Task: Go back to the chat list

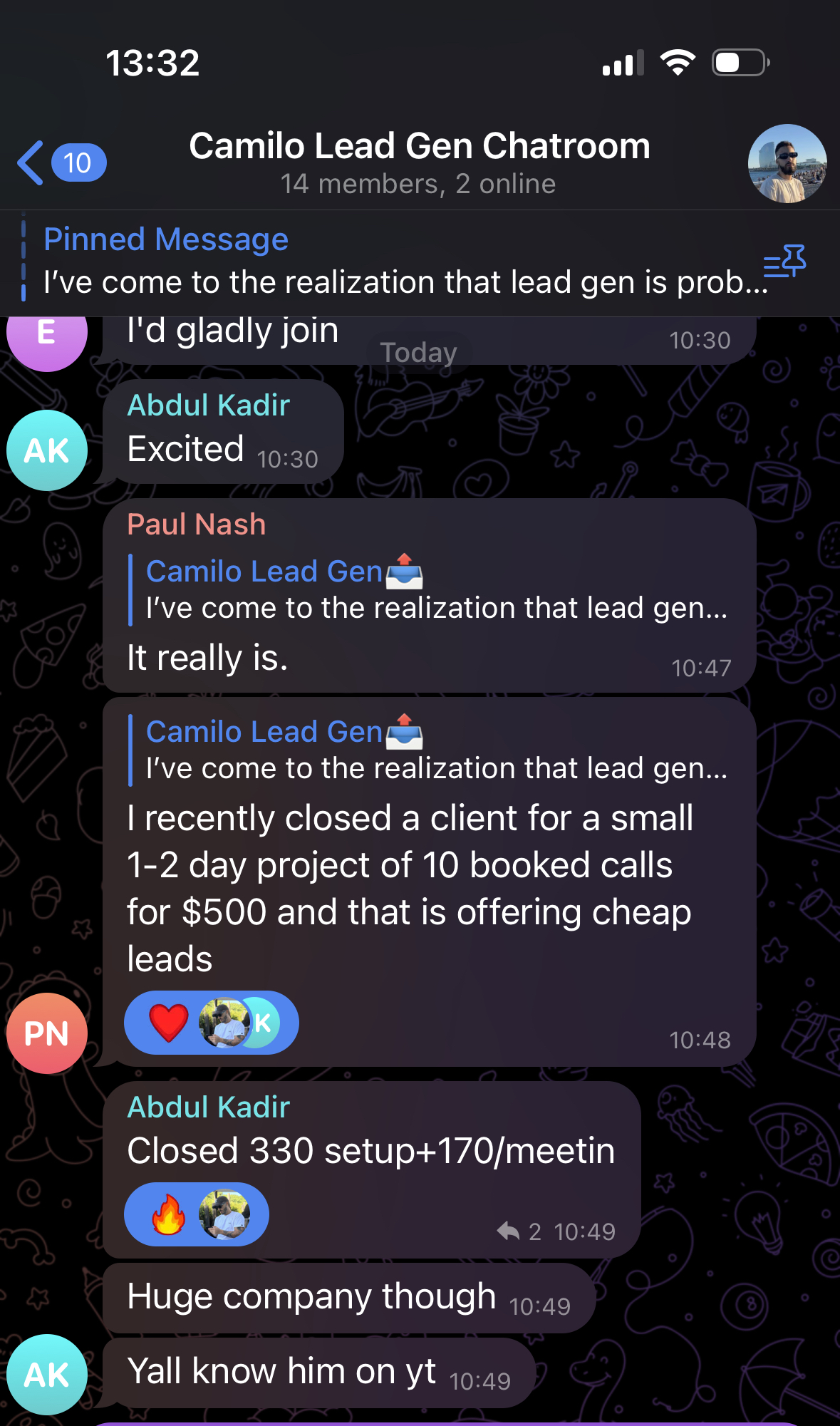Action: click(x=61, y=163)
